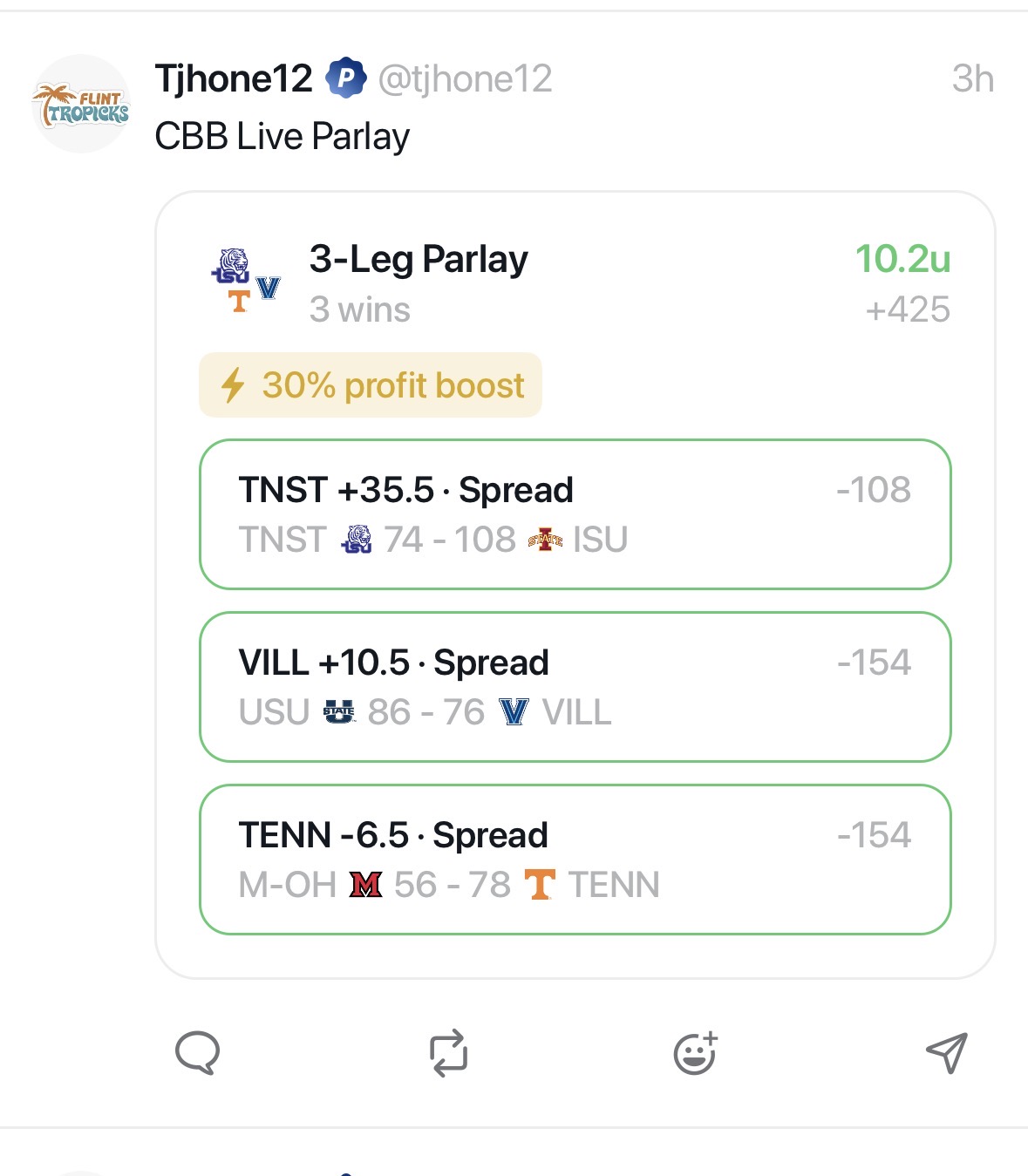Repost the CBB Live Parlay post
Screen dimensions: 1028x1176
point(448,1053)
